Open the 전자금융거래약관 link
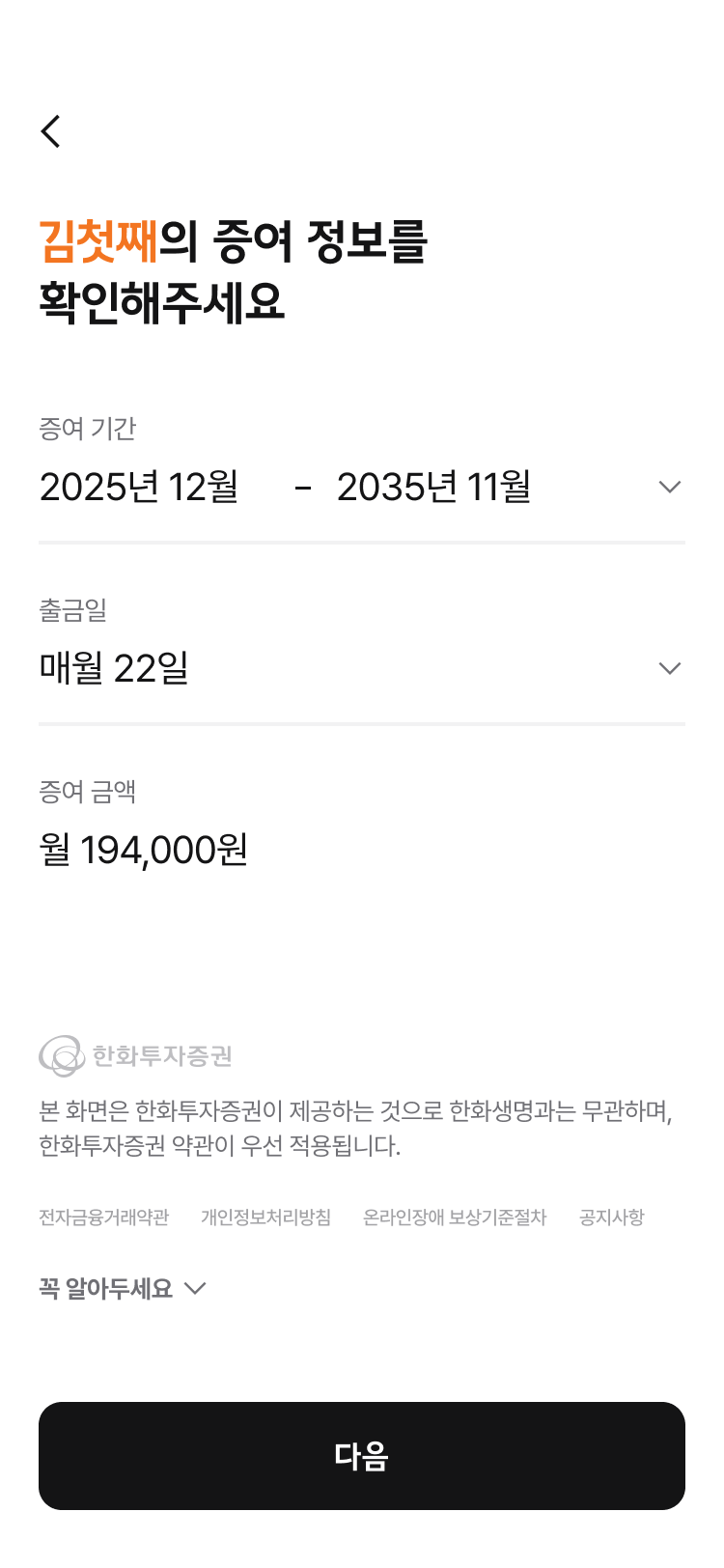Image resolution: width=724 pixels, height=1568 pixels. (104, 1218)
